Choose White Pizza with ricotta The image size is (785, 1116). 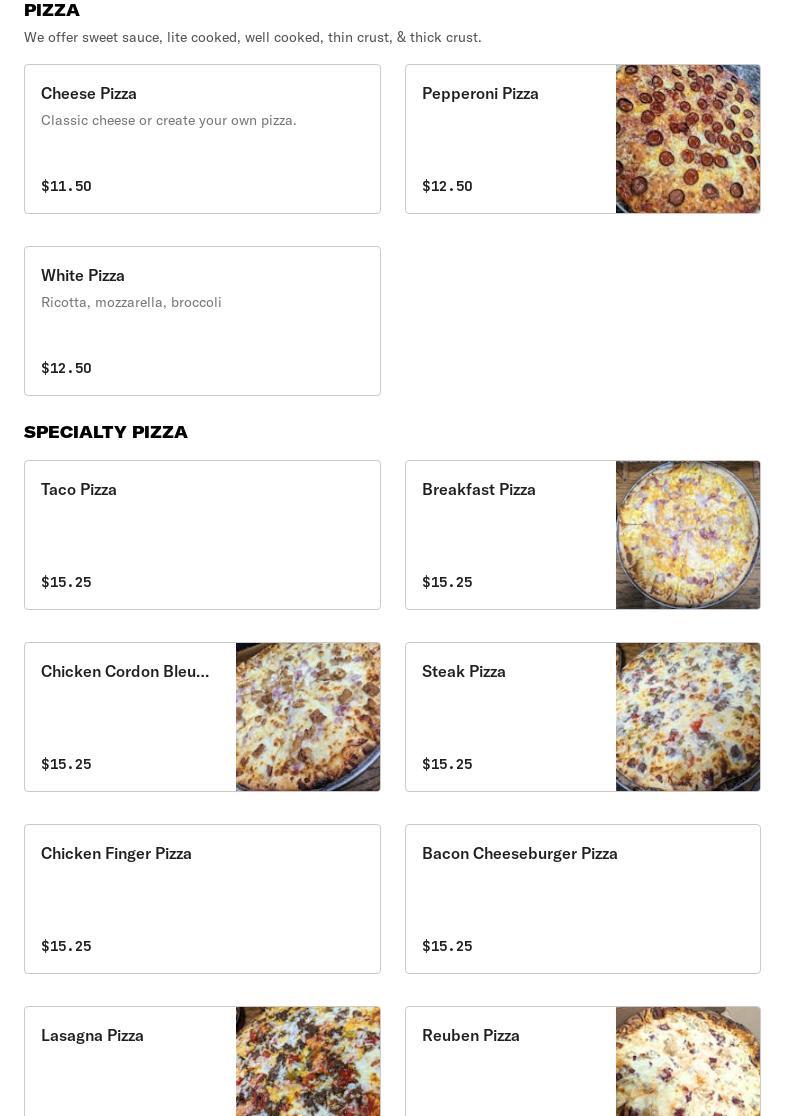(202, 321)
